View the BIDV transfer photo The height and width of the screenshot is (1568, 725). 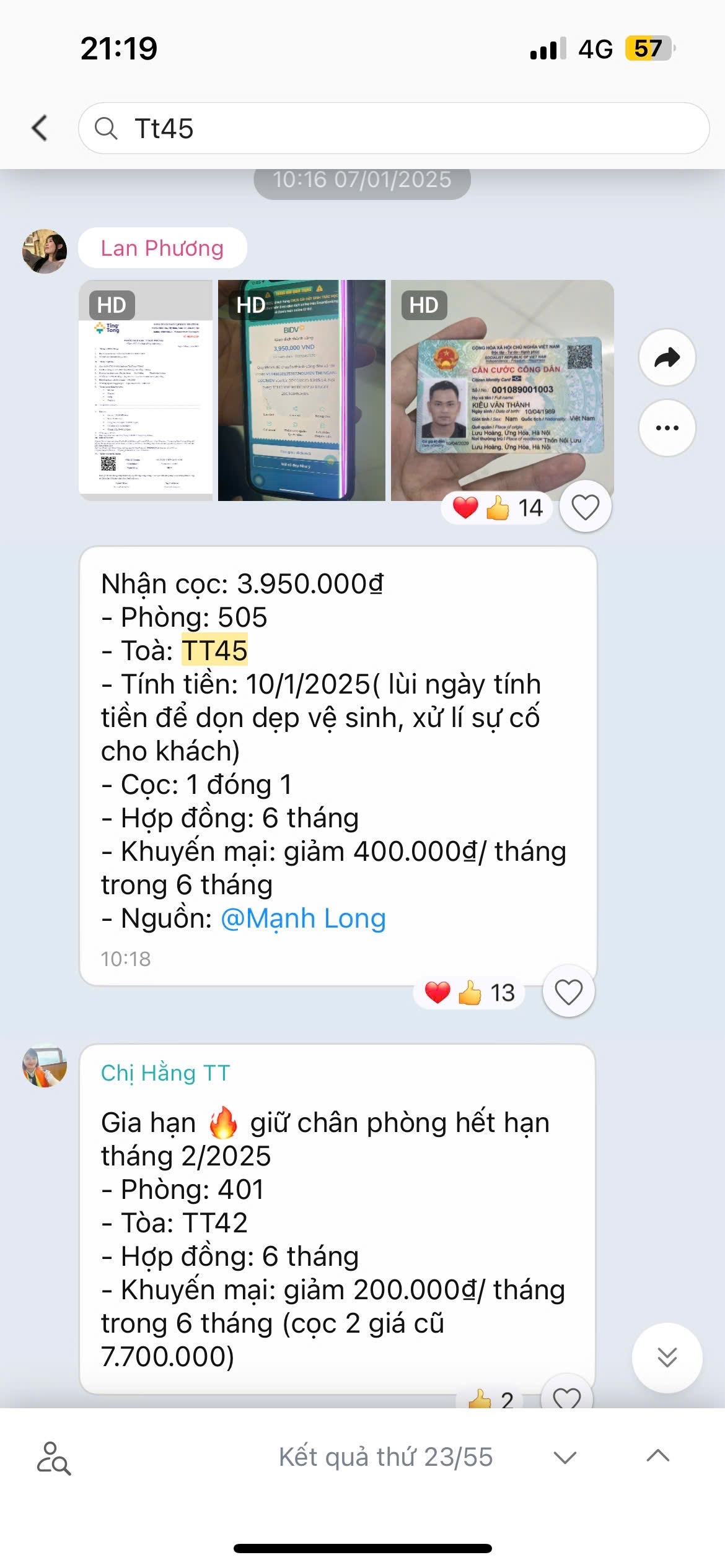coord(301,390)
